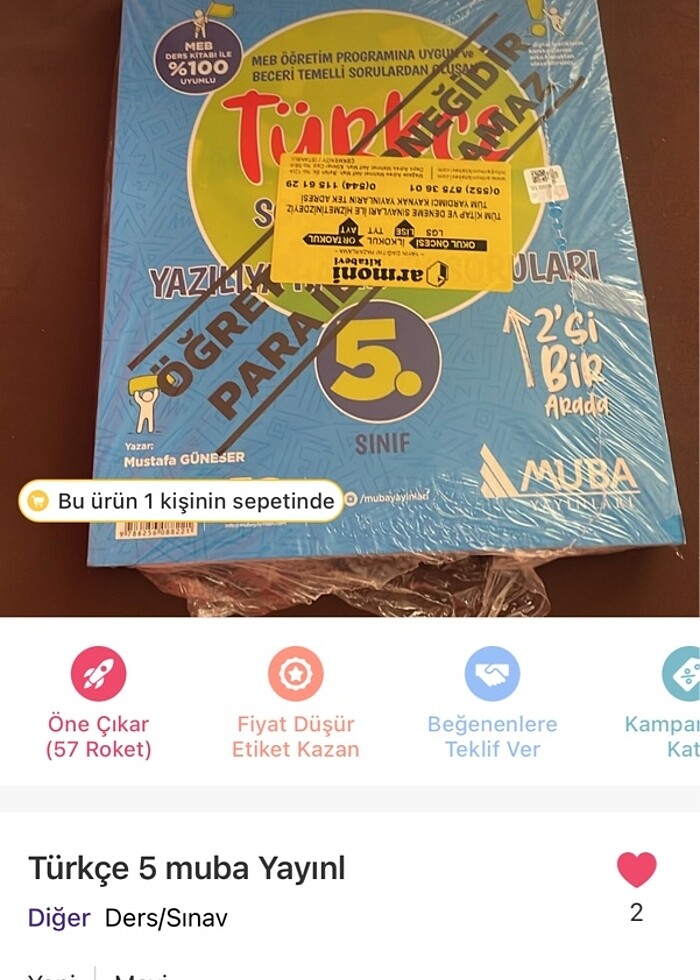Open the Diğer brand link
The width and height of the screenshot is (700, 980).
click(x=59, y=918)
